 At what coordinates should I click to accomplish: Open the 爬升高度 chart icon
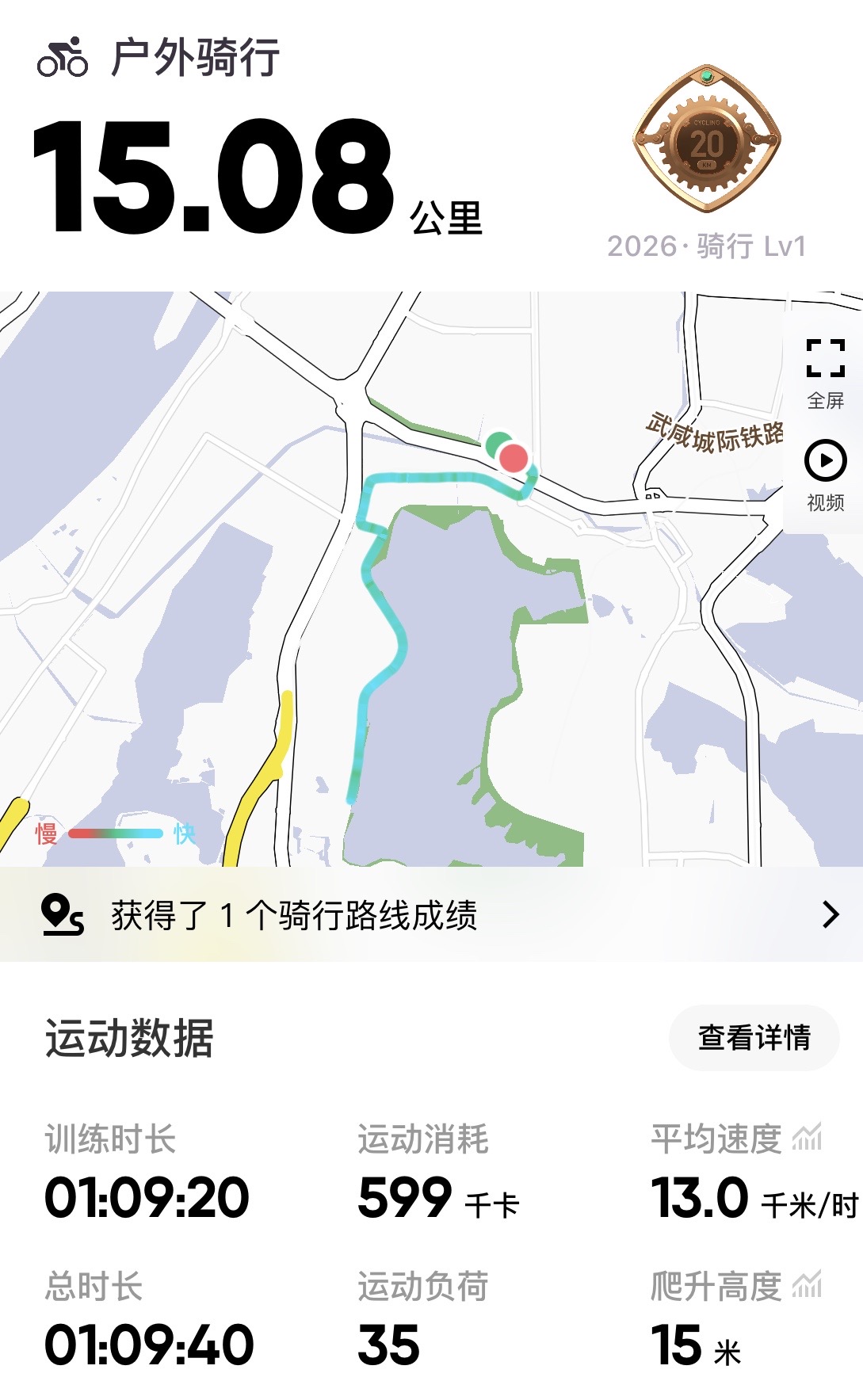808,1285
